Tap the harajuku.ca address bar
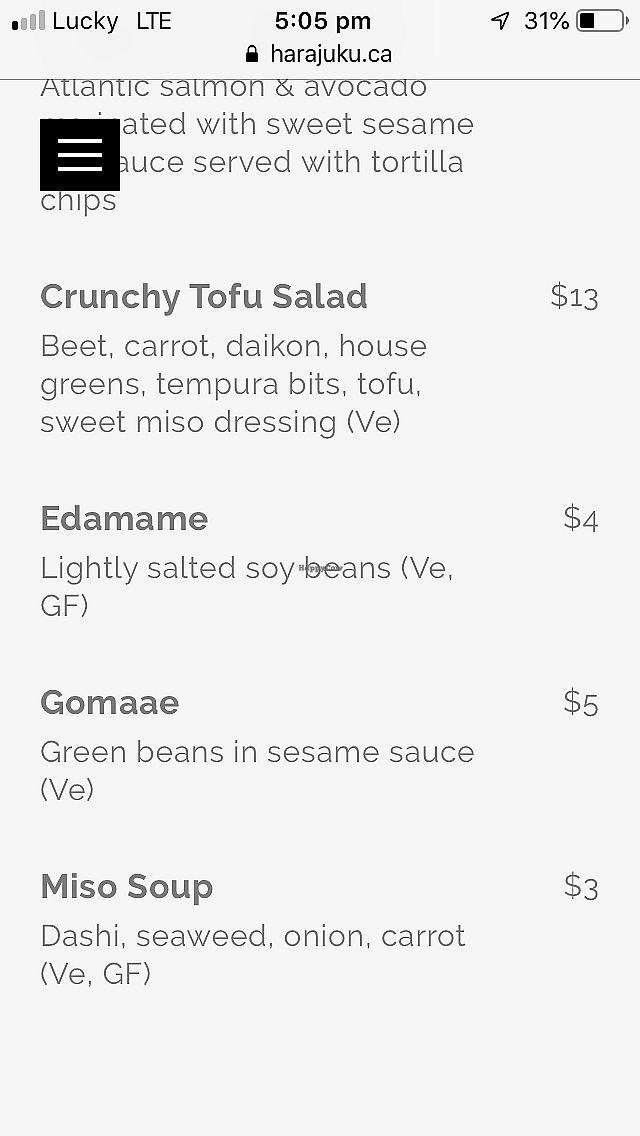 click(319, 54)
